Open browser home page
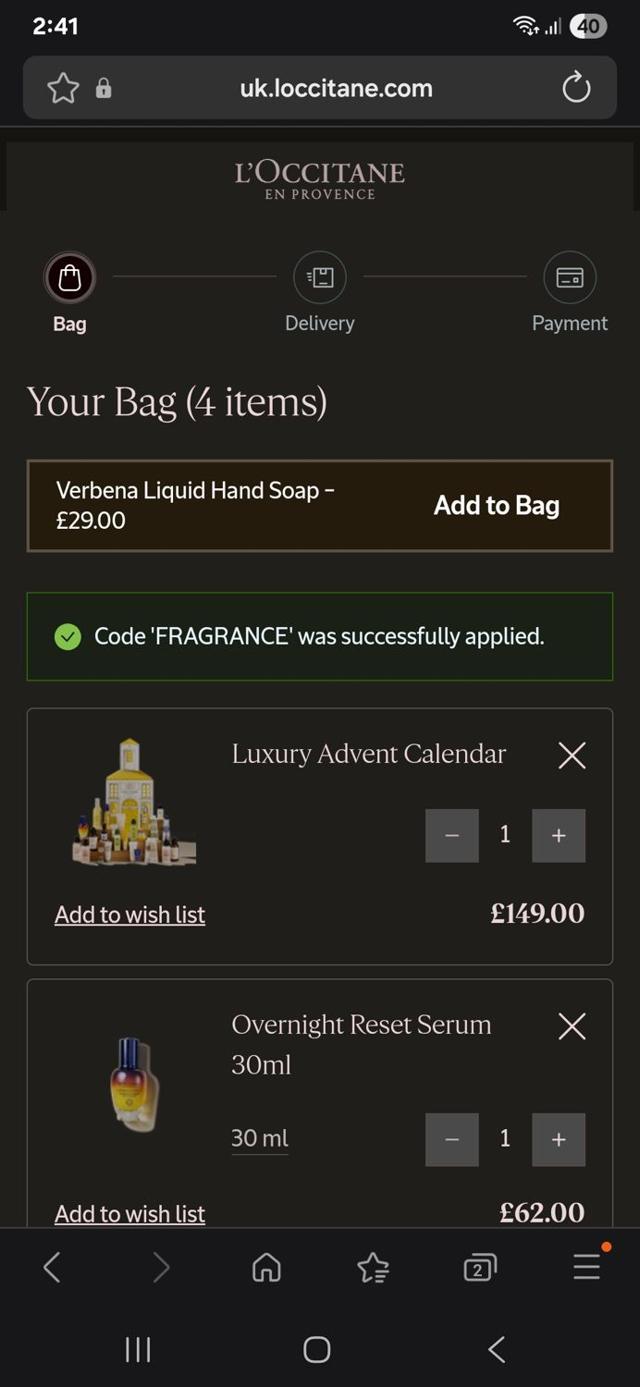 (266, 1268)
